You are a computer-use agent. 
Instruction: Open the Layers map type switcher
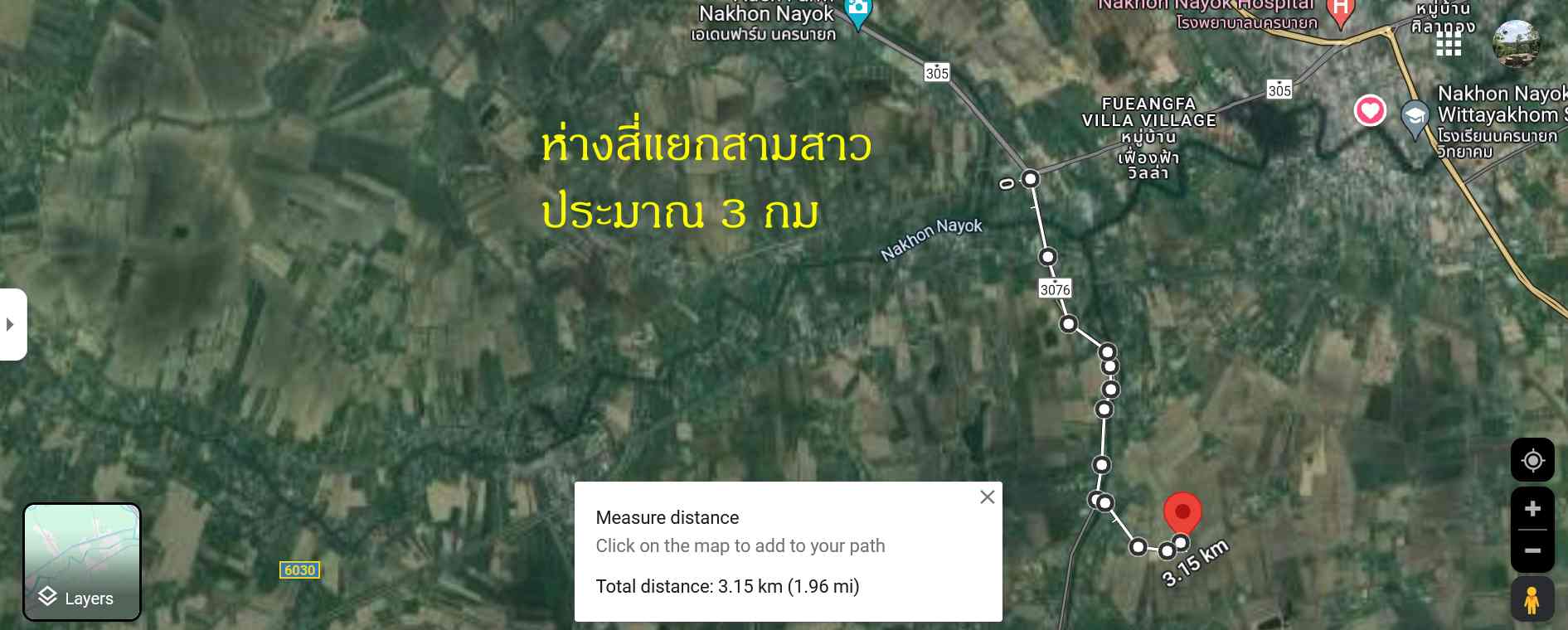coord(81,562)
